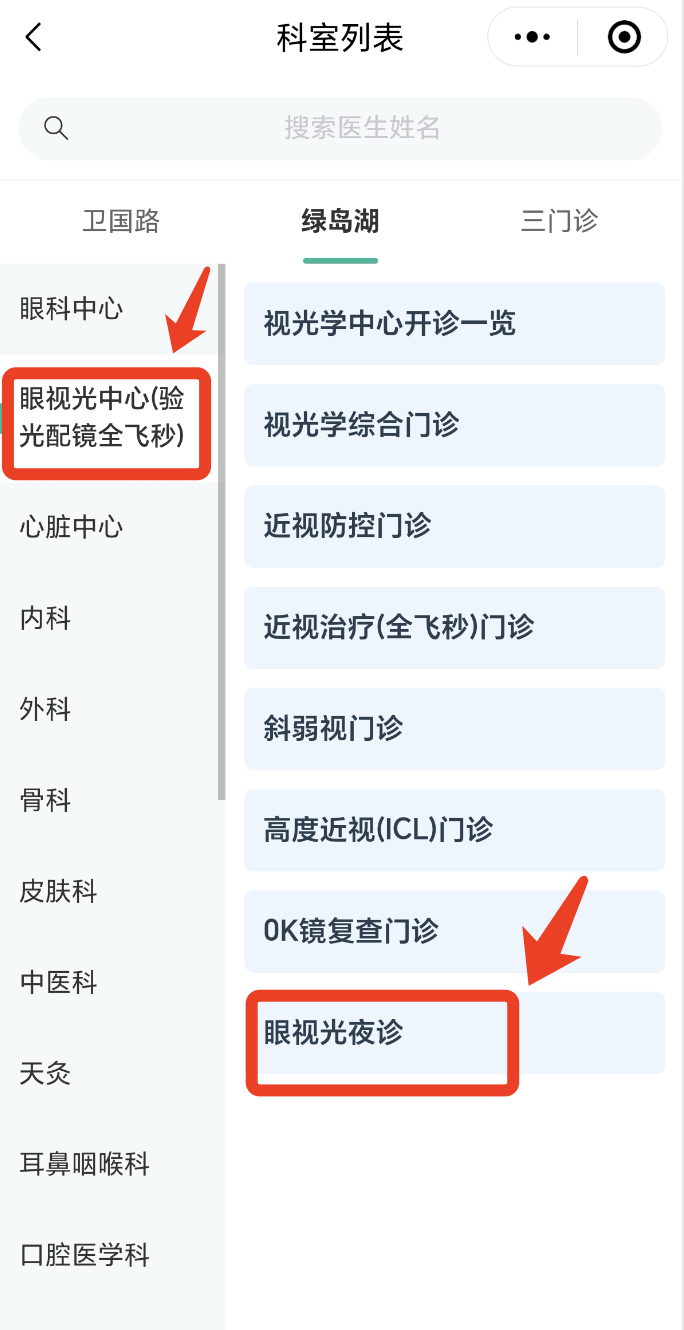Select the 绿岛湖 tab
Viewport: 684px width, 1330px height.
coord(340,221)
